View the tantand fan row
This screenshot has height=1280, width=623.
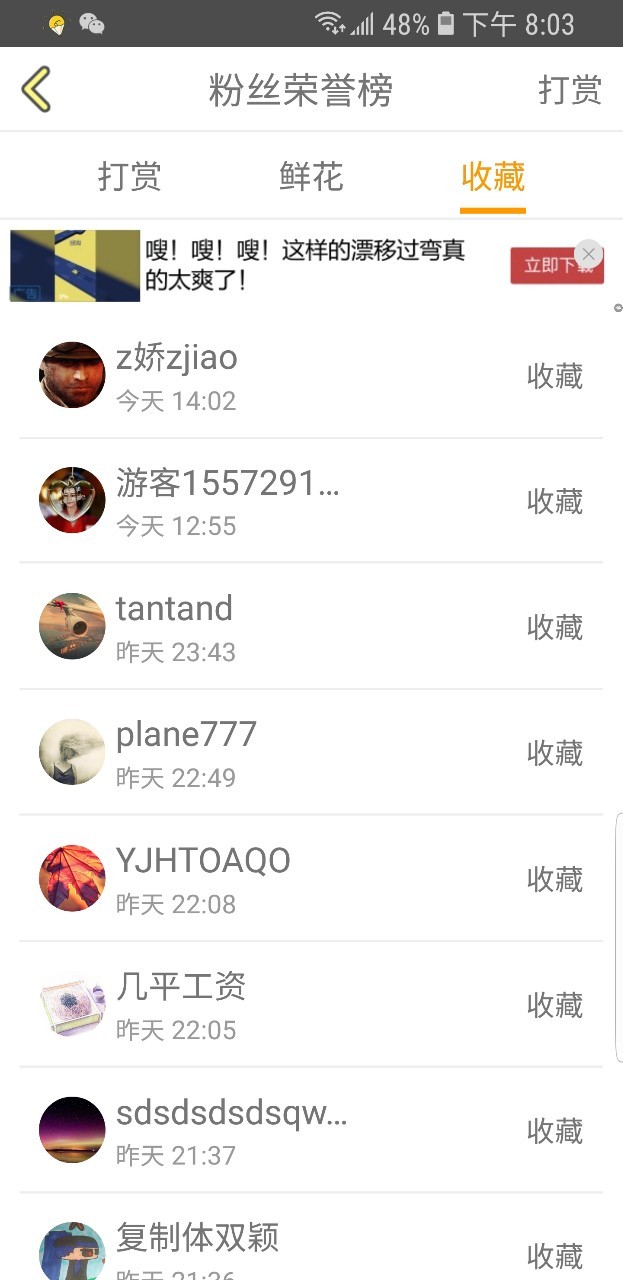[x=310, y=627]
